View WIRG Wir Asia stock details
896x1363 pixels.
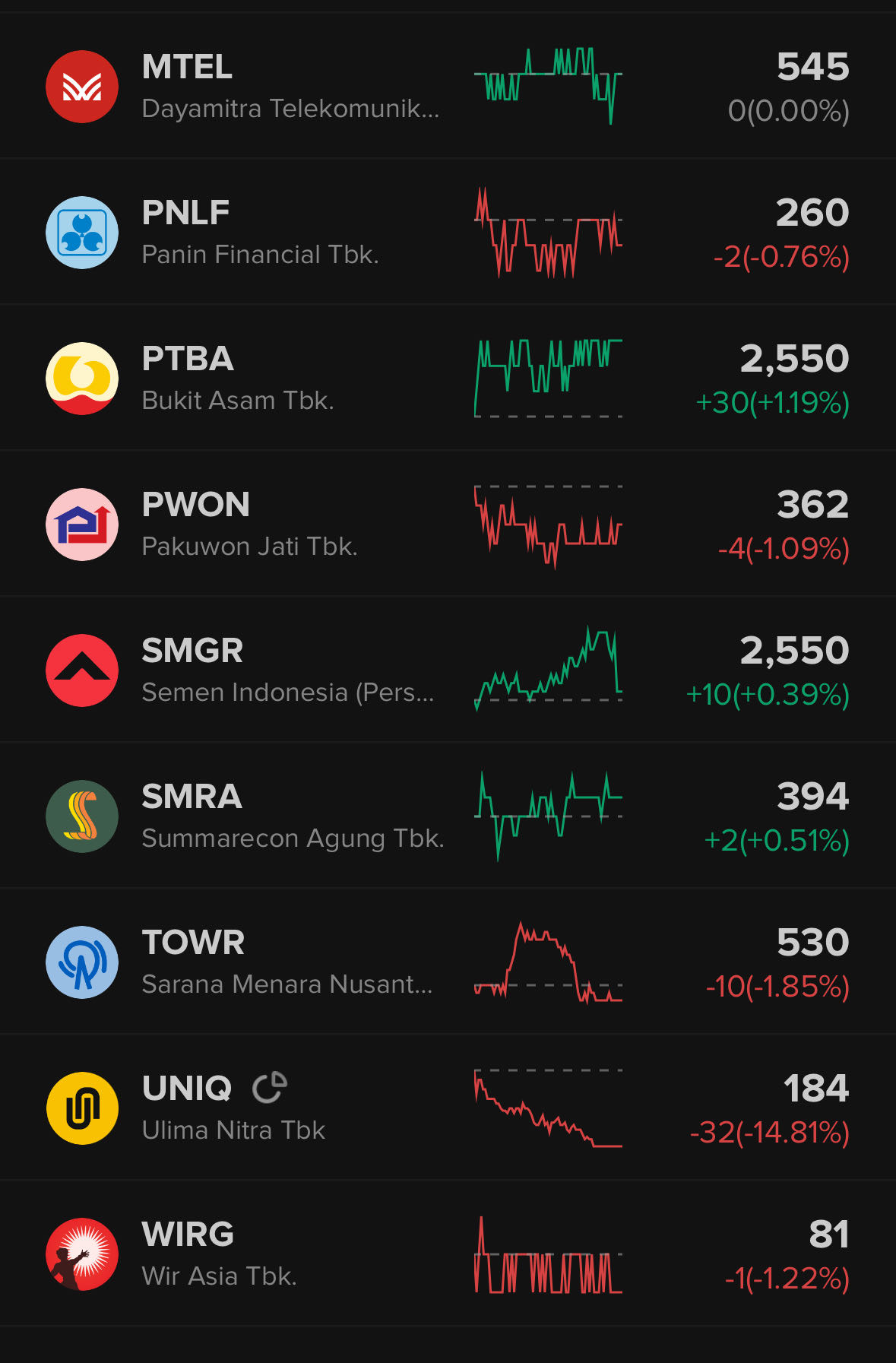[x=289, y=1254]
